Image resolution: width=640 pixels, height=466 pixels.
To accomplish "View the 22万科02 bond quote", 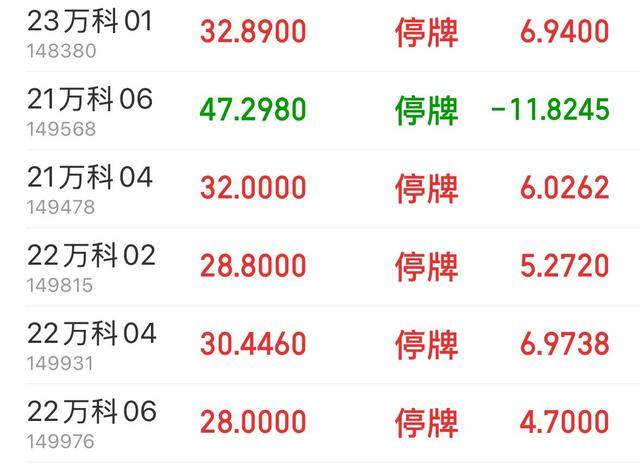I will 92,255.
